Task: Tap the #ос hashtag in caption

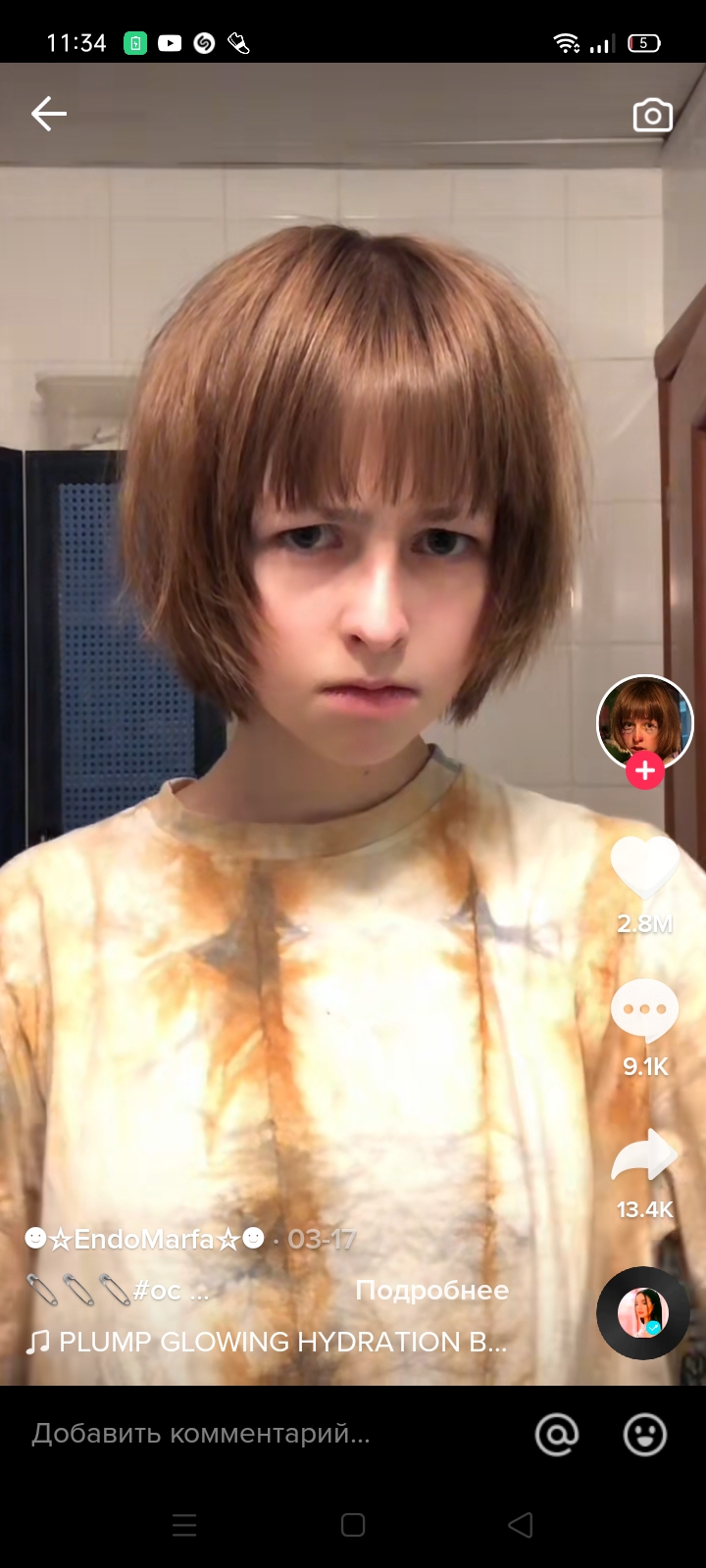Action: pyautogui.click(x=157, y=1291)
